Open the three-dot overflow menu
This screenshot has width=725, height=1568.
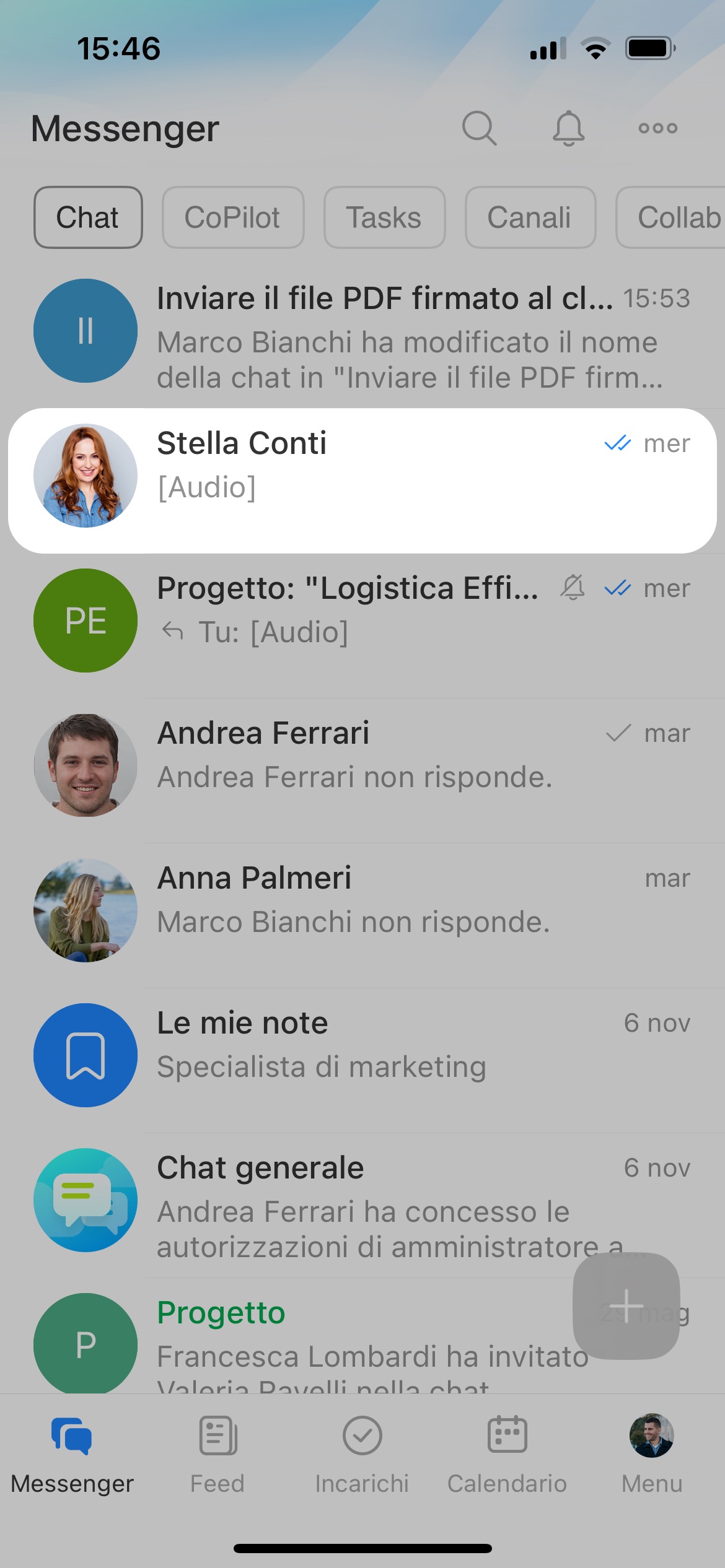[x=657, y=128]
